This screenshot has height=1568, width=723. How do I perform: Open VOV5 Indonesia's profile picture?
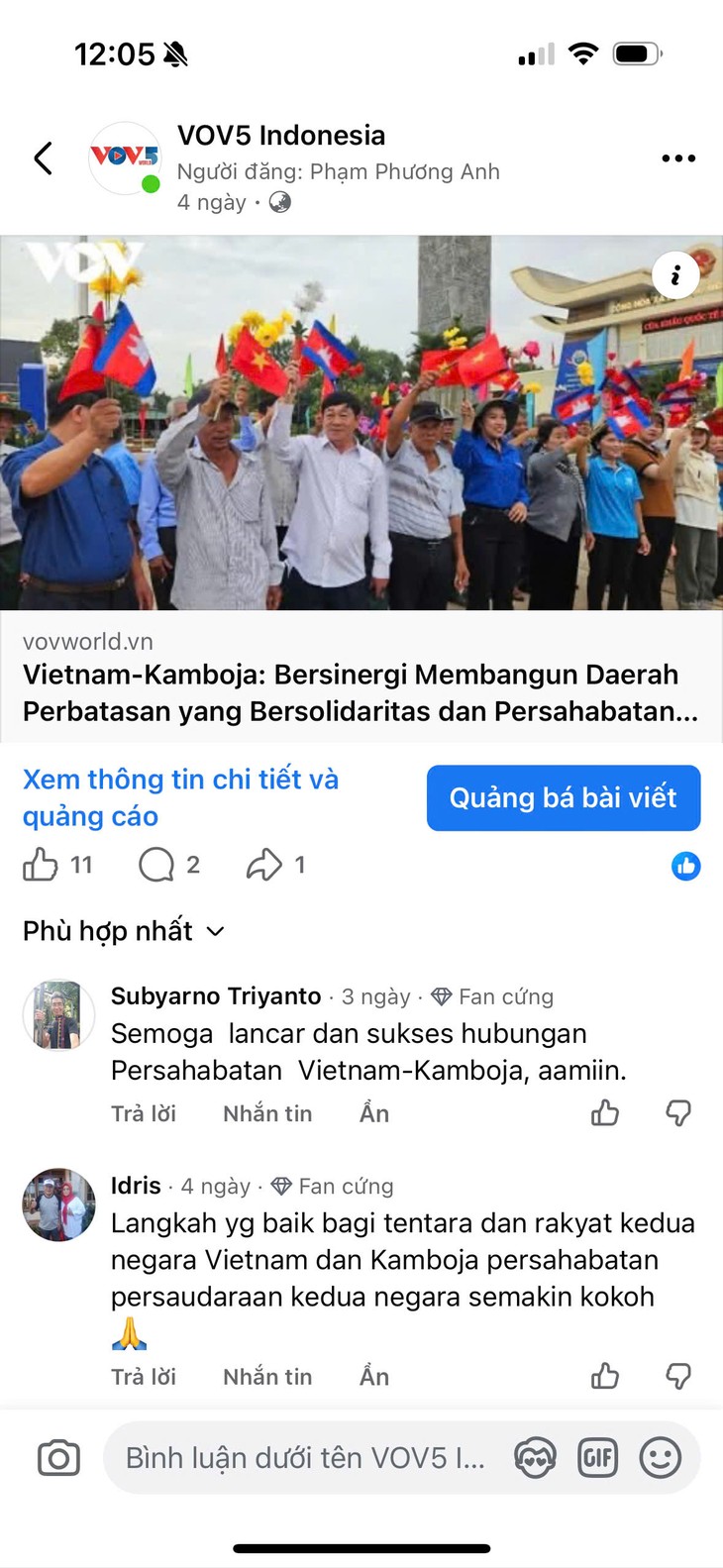coord(124,157)
